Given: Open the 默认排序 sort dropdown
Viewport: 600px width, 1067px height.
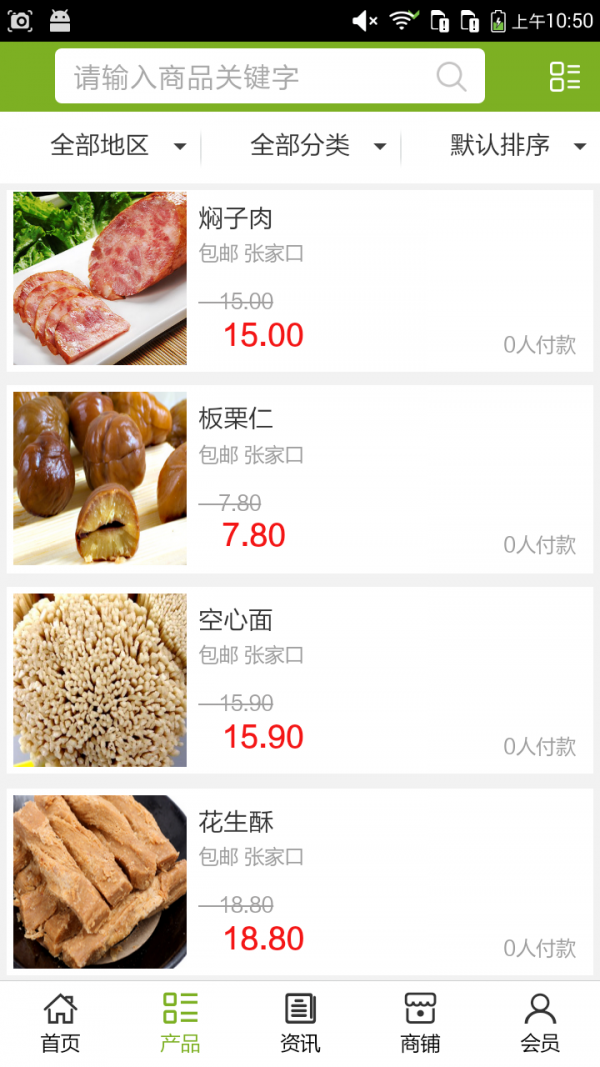Looking at the screenshot, I should (x=517, y=146).
